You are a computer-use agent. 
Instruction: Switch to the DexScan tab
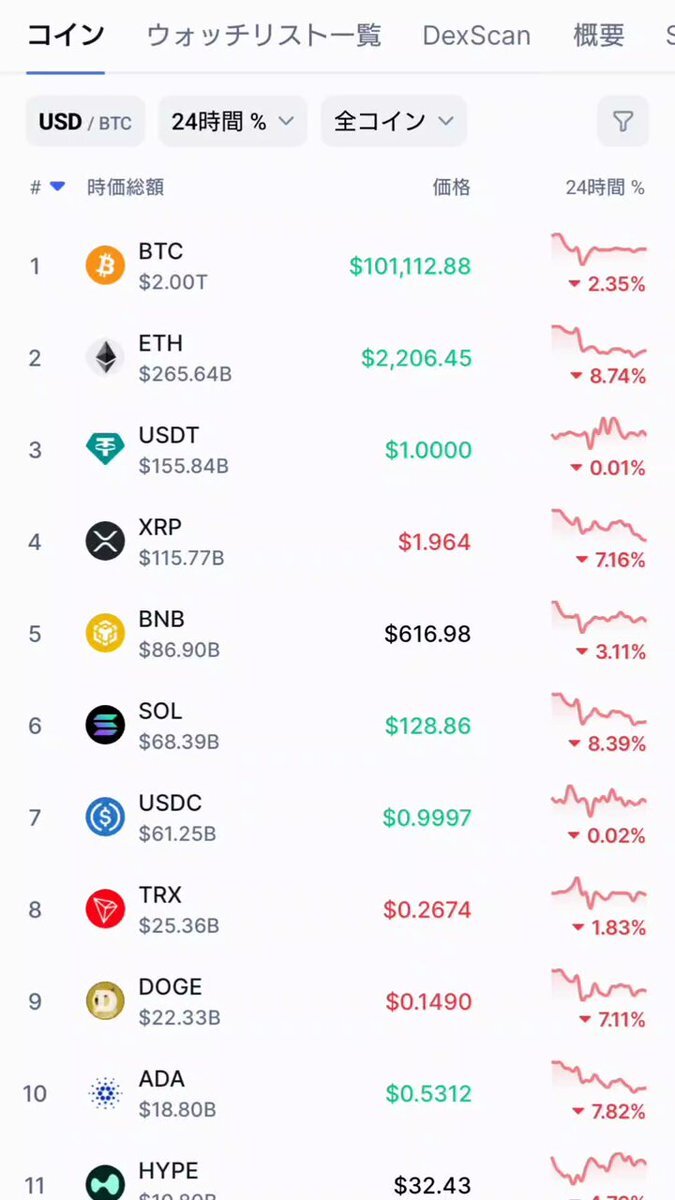point(477,36)
